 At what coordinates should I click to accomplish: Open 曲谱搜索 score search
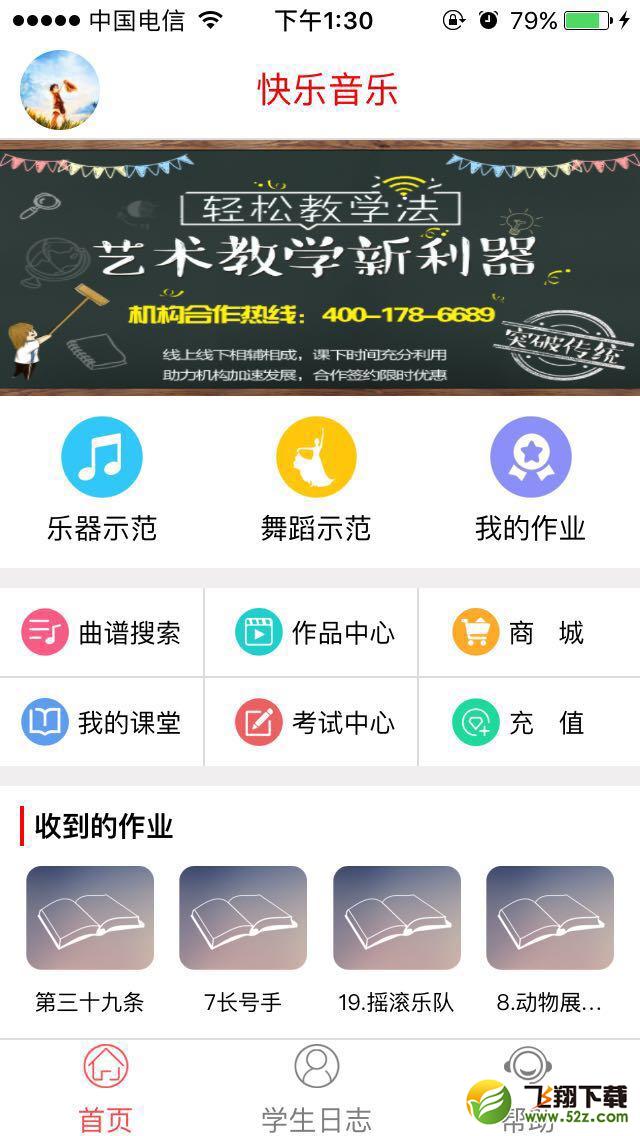point(101,632)
